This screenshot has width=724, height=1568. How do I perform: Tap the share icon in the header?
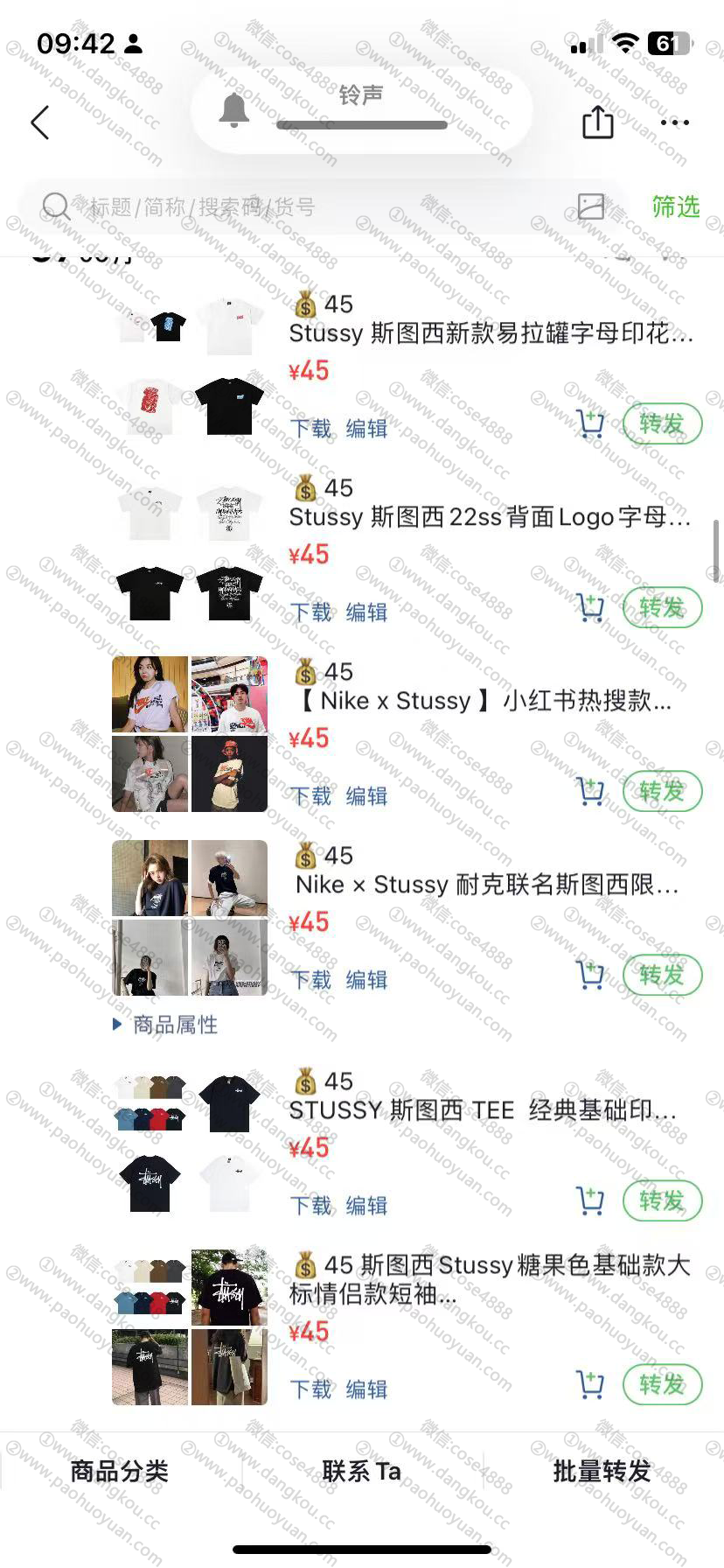pos(598,122)
